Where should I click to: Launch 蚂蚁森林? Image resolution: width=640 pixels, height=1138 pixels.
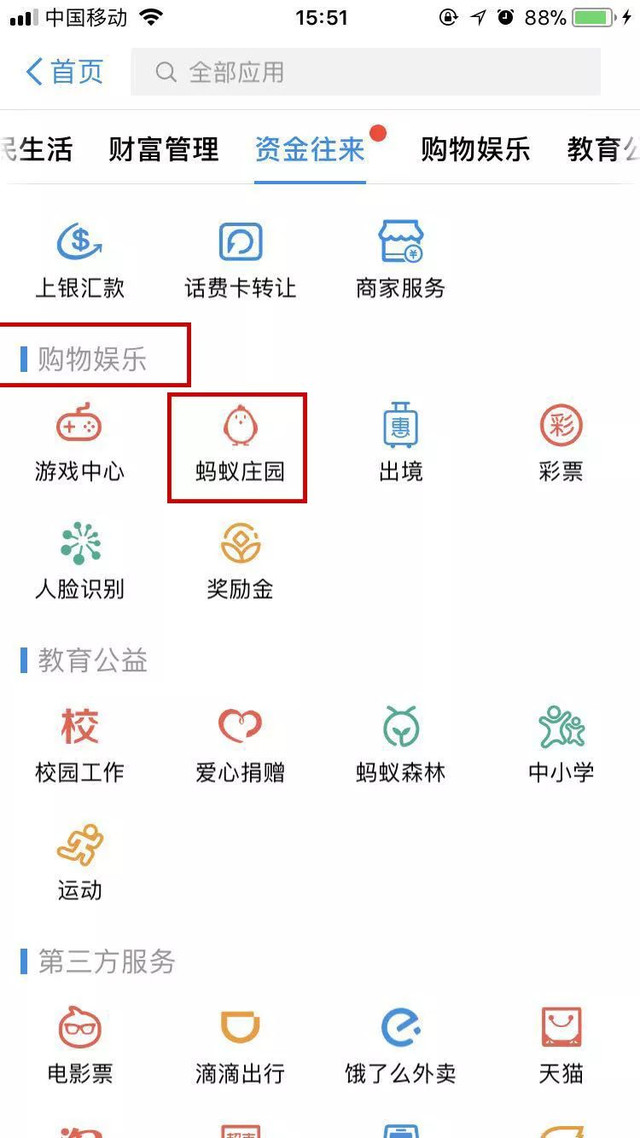click(x=400, y=743)
